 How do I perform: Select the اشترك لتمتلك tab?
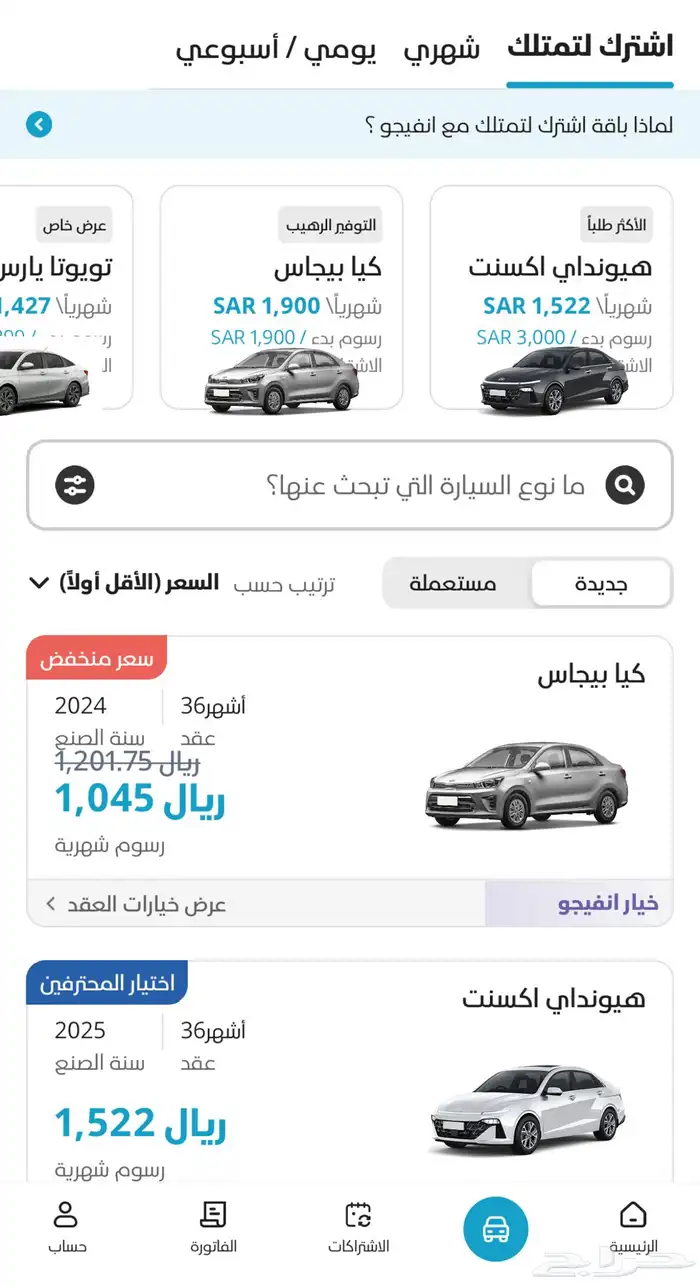tap(590, 46)
